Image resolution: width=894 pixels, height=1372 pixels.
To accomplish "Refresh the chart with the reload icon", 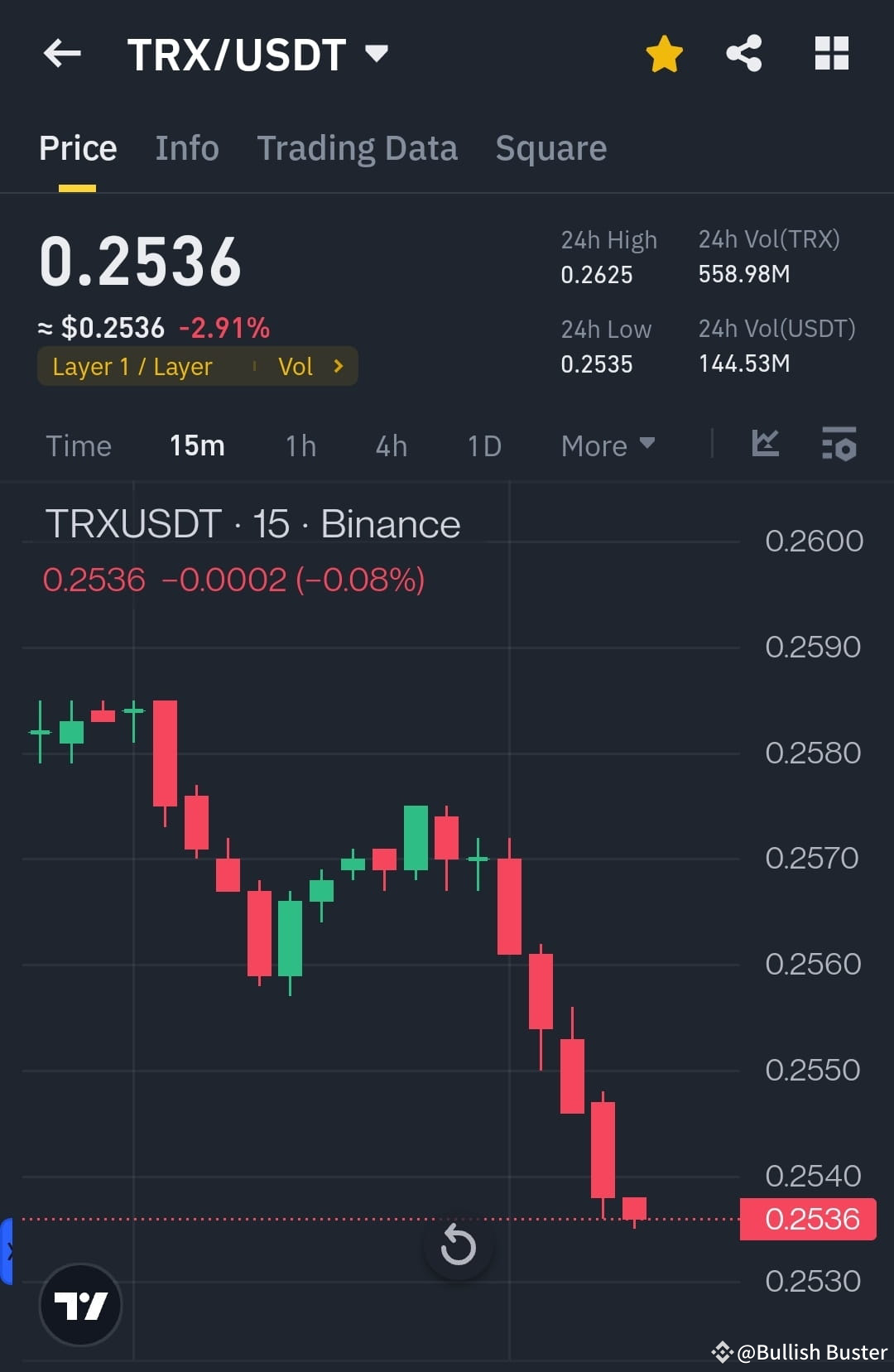I will pyautogui.click(x=459, y=1247).
